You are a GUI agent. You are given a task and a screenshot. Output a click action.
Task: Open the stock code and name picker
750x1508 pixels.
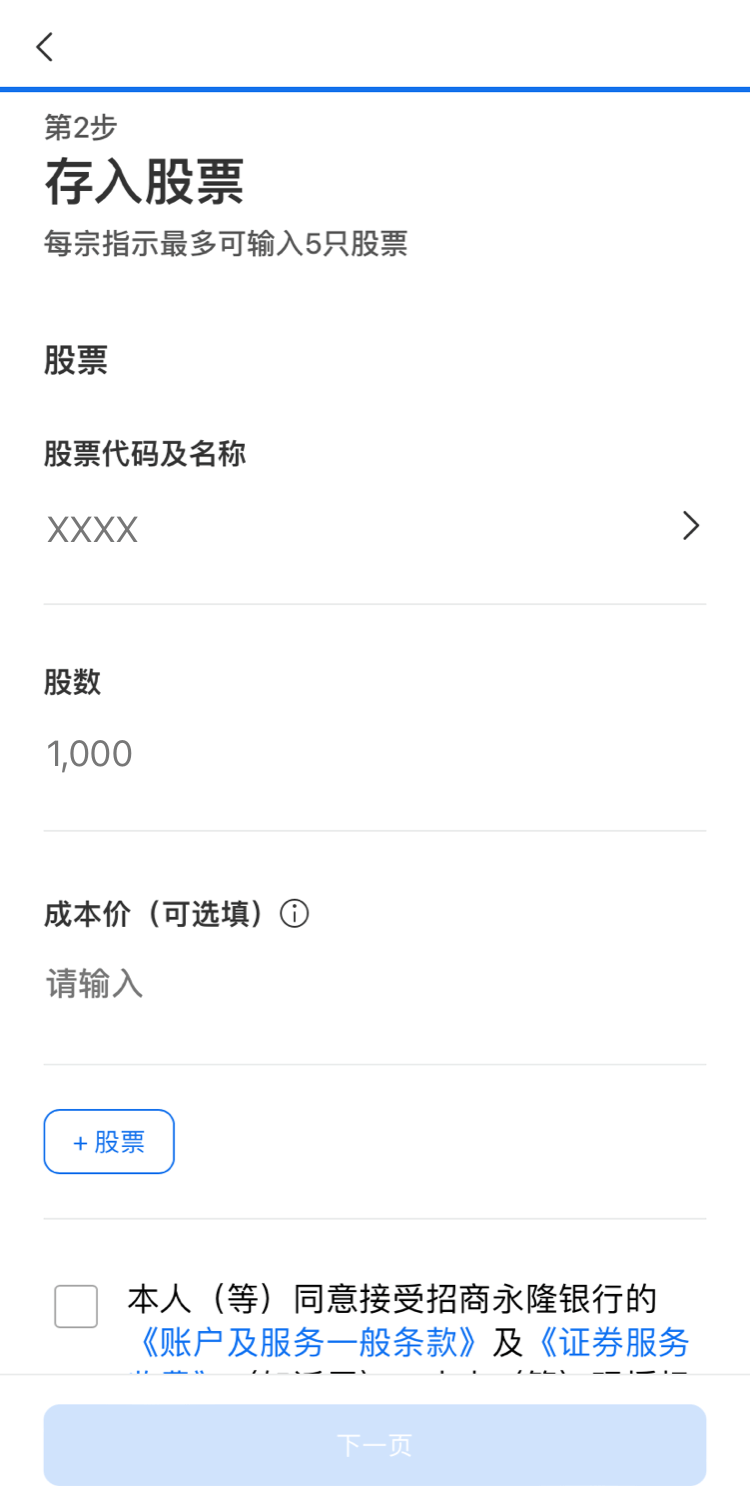(x=374, y=527)
